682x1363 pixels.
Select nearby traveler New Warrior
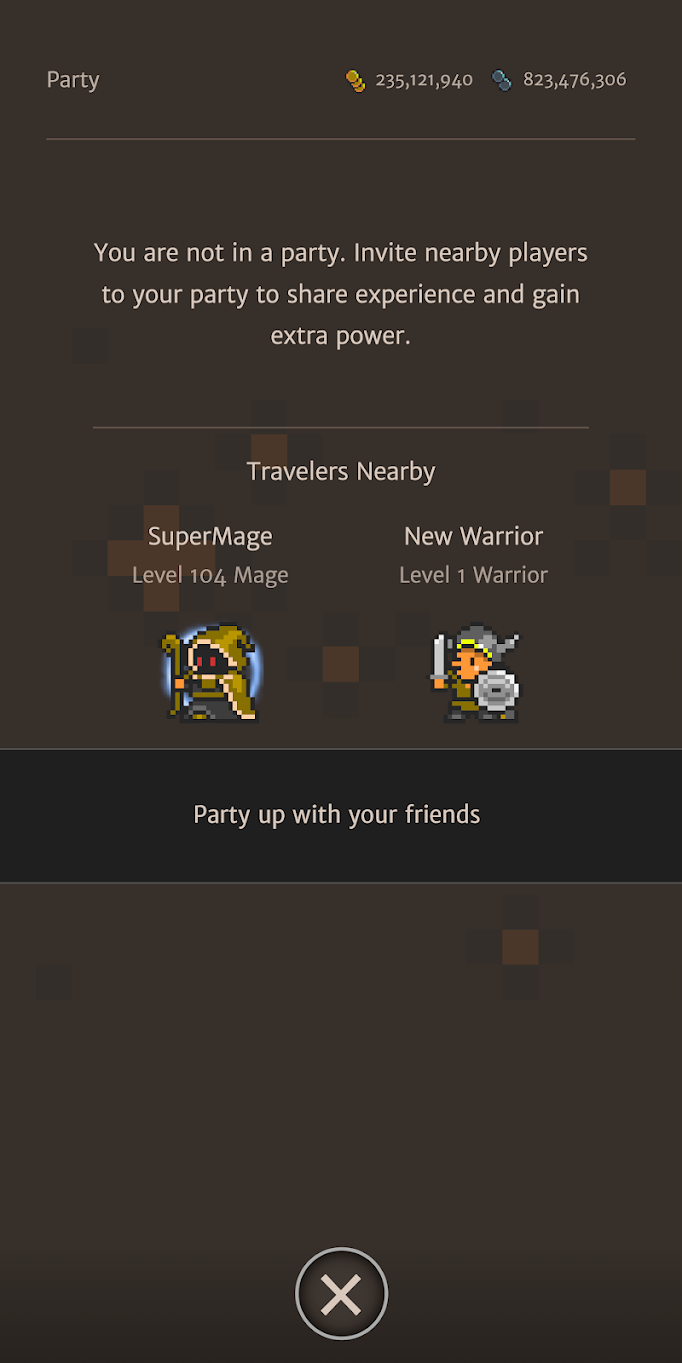coord(474,672)
